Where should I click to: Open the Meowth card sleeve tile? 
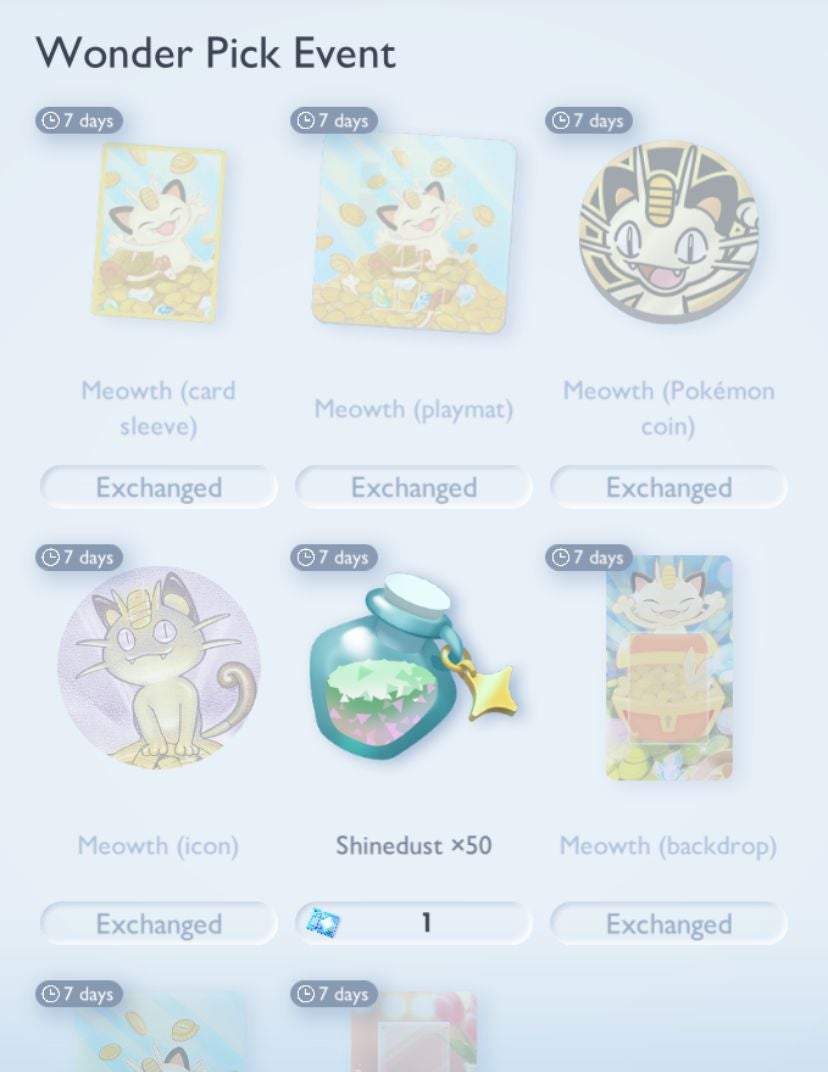[x=159, y=233]
